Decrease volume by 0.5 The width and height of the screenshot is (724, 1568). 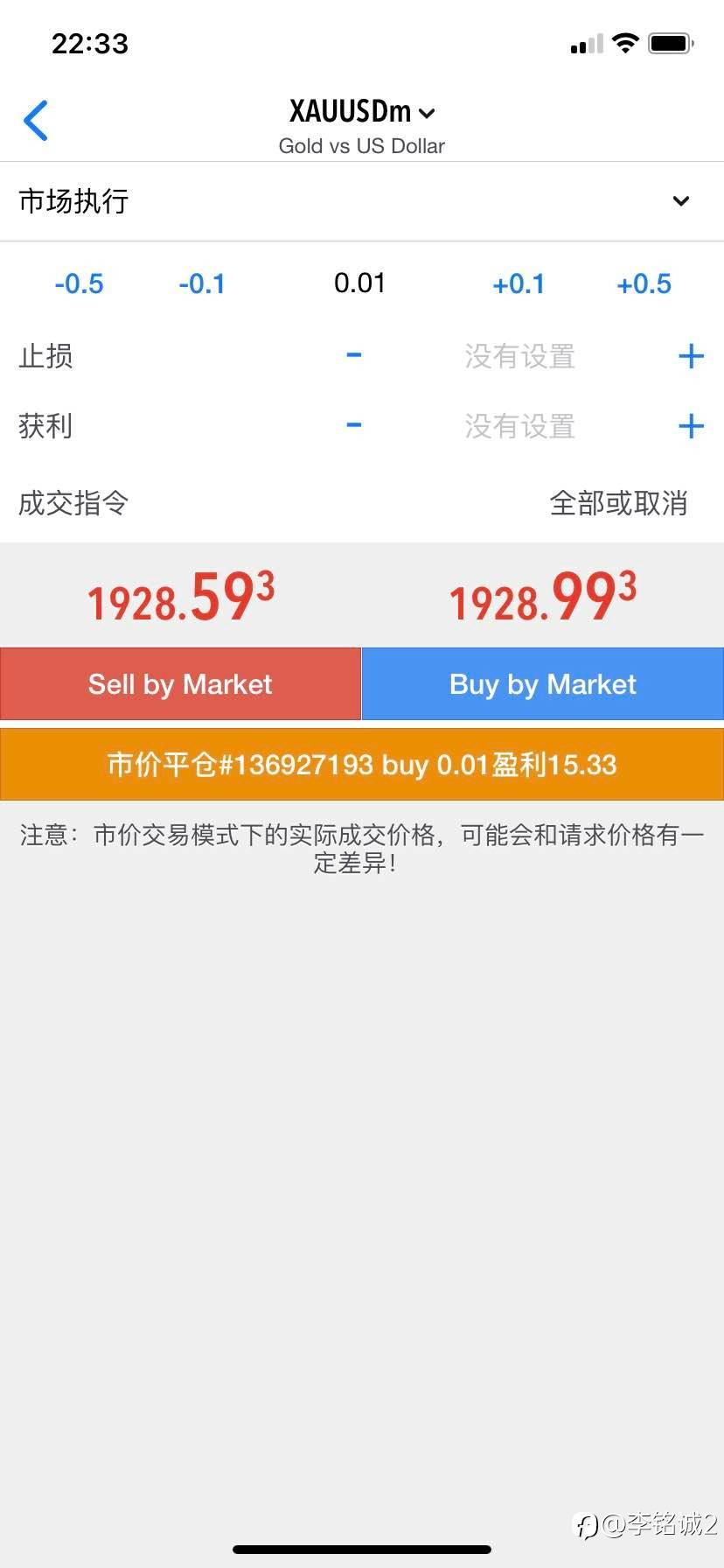(x=79, y=283)
